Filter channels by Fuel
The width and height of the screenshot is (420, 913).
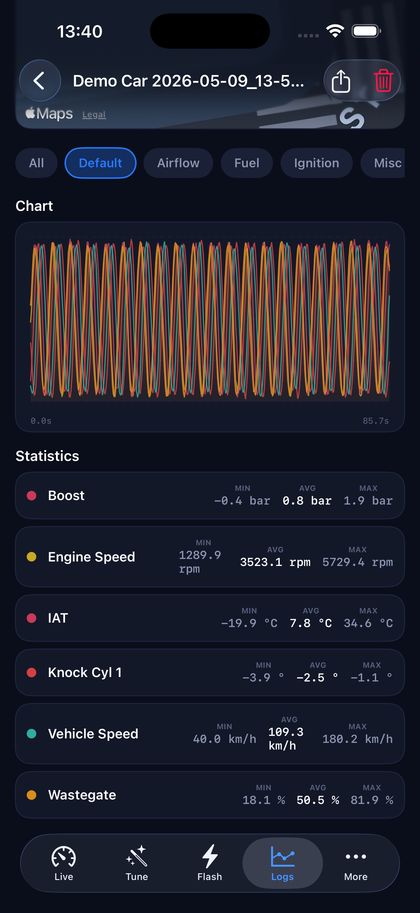pyautogui.click(x=246, y=163)
